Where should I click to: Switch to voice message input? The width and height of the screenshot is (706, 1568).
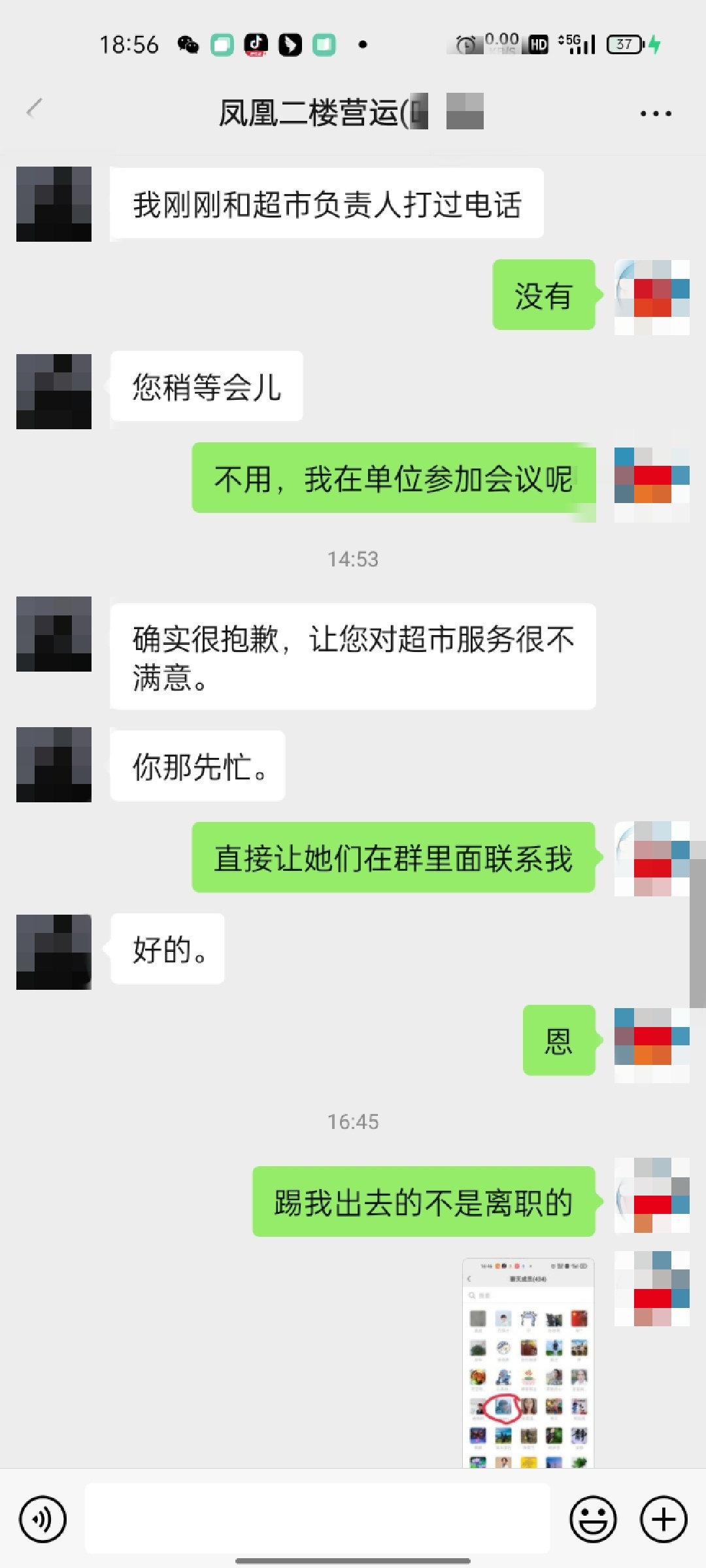pyautogui.click(x=43, y=1520)
